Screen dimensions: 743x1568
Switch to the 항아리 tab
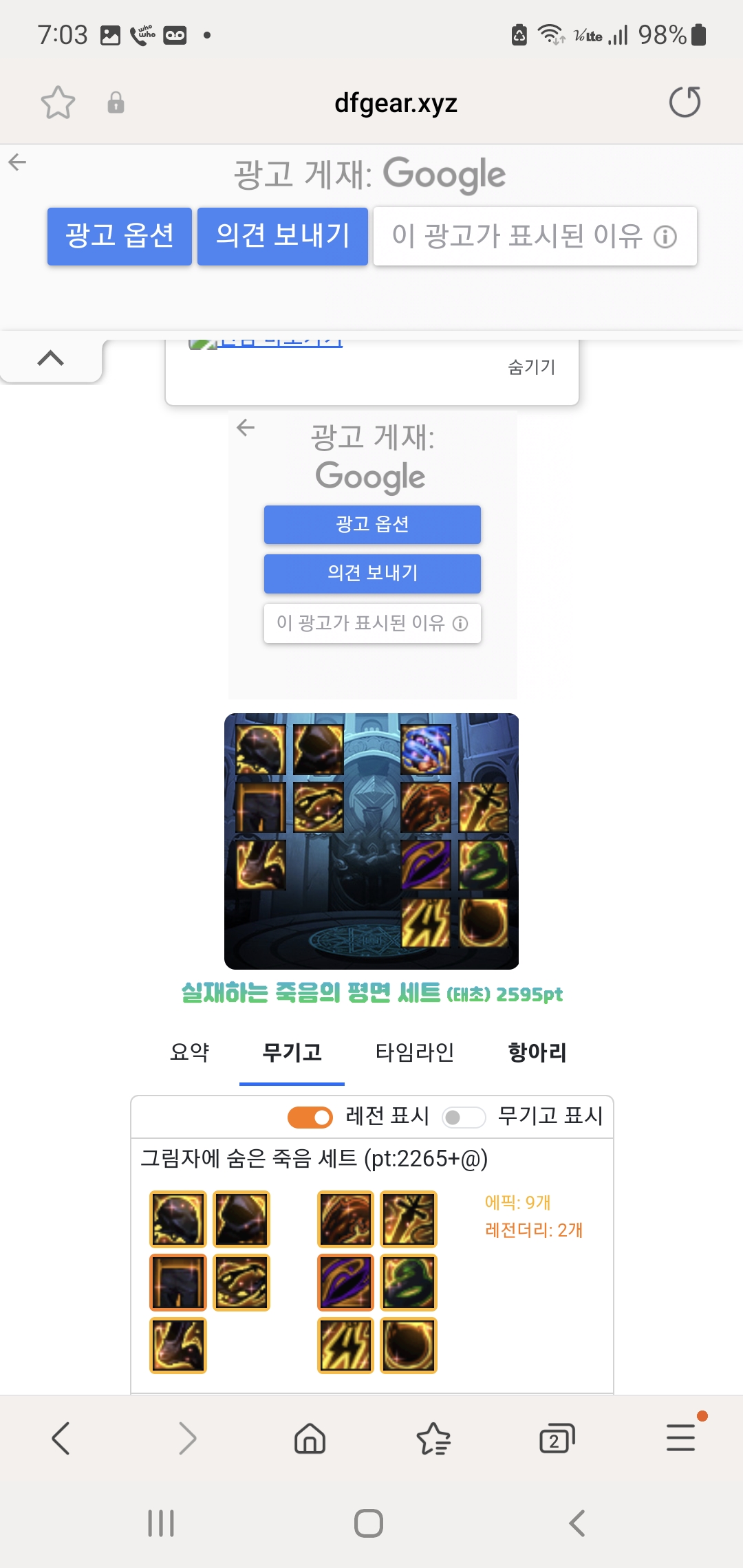click(x=537, y=1052)
